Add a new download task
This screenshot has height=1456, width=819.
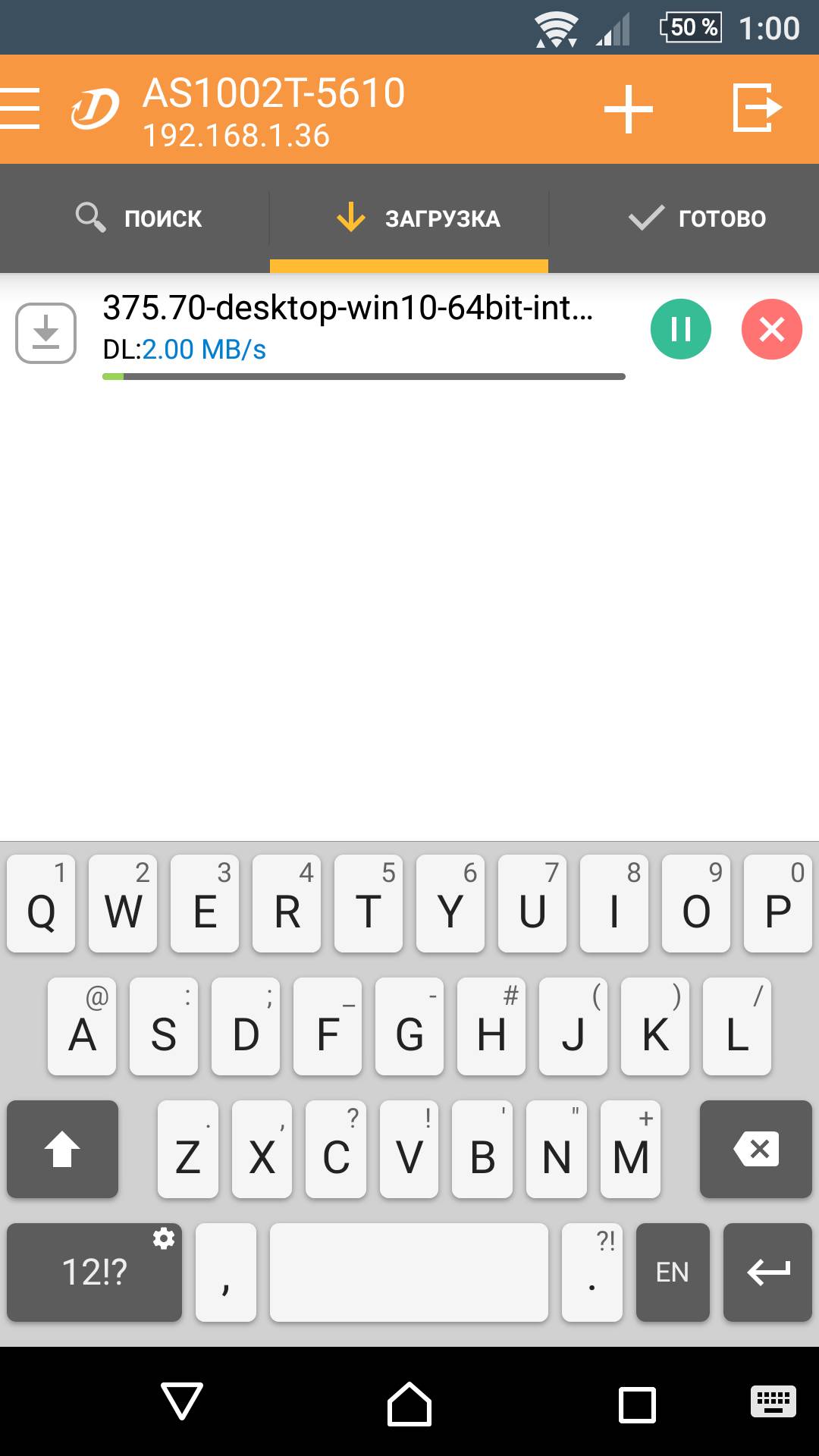(628, 109)
